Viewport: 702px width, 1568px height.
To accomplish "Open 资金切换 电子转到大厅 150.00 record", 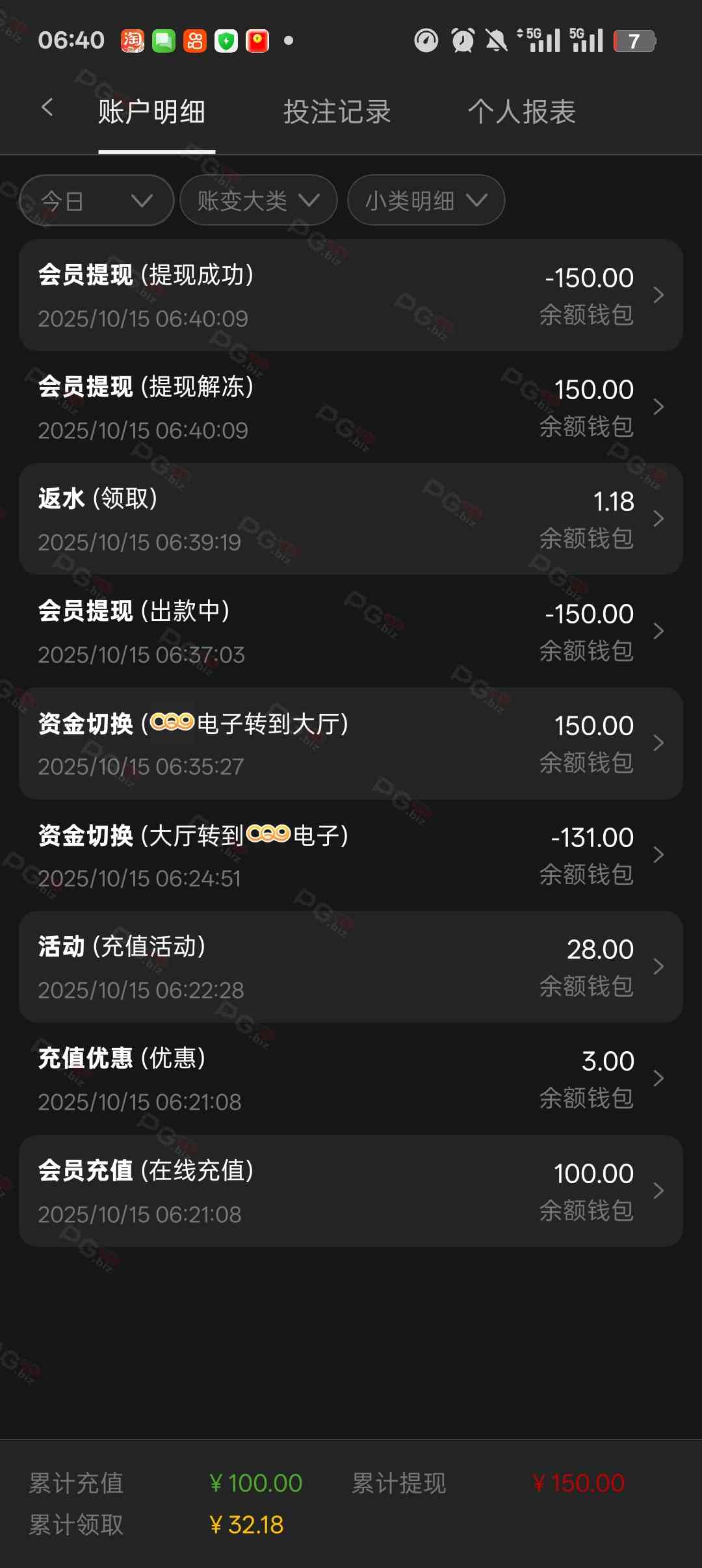I will (351, 743).
